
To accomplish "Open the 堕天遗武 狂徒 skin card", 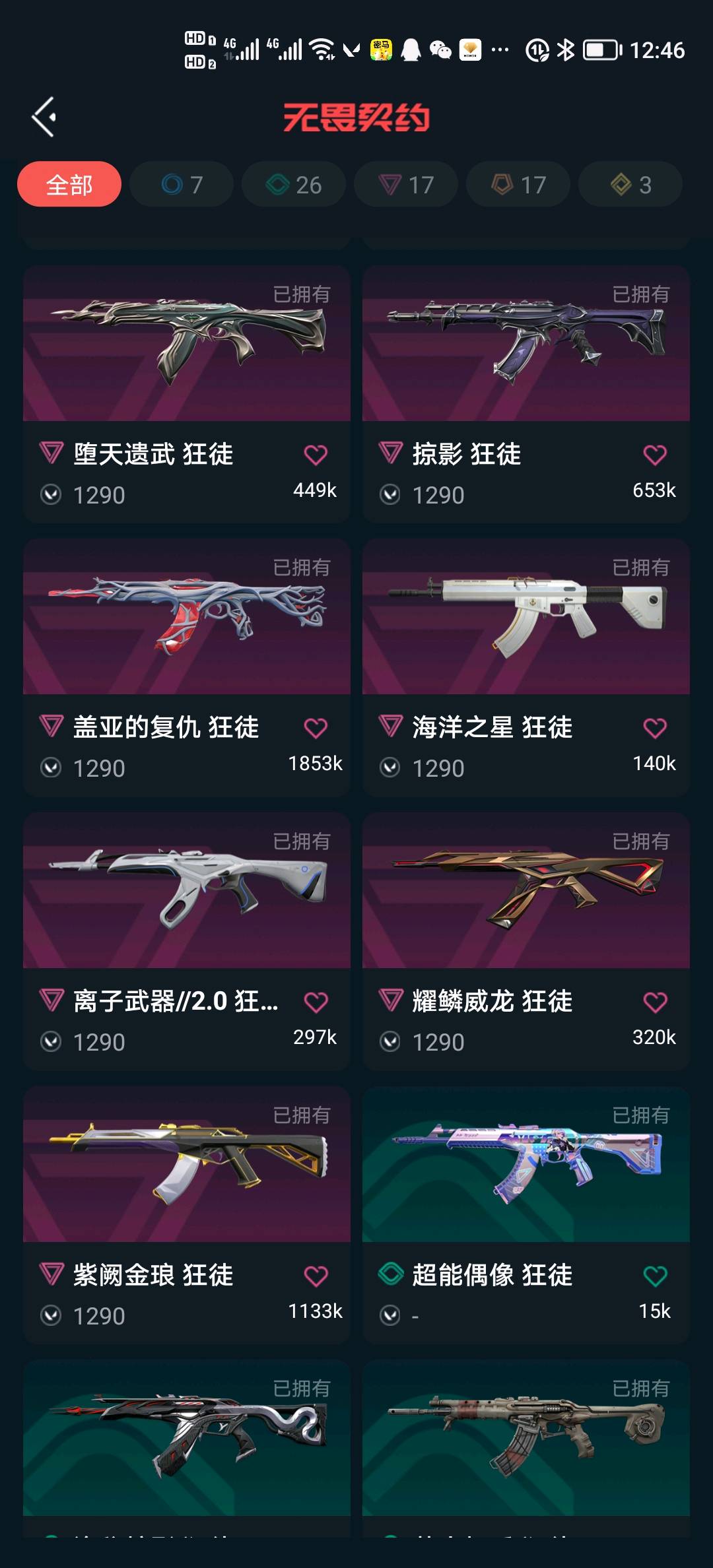I will pos(187,344).
